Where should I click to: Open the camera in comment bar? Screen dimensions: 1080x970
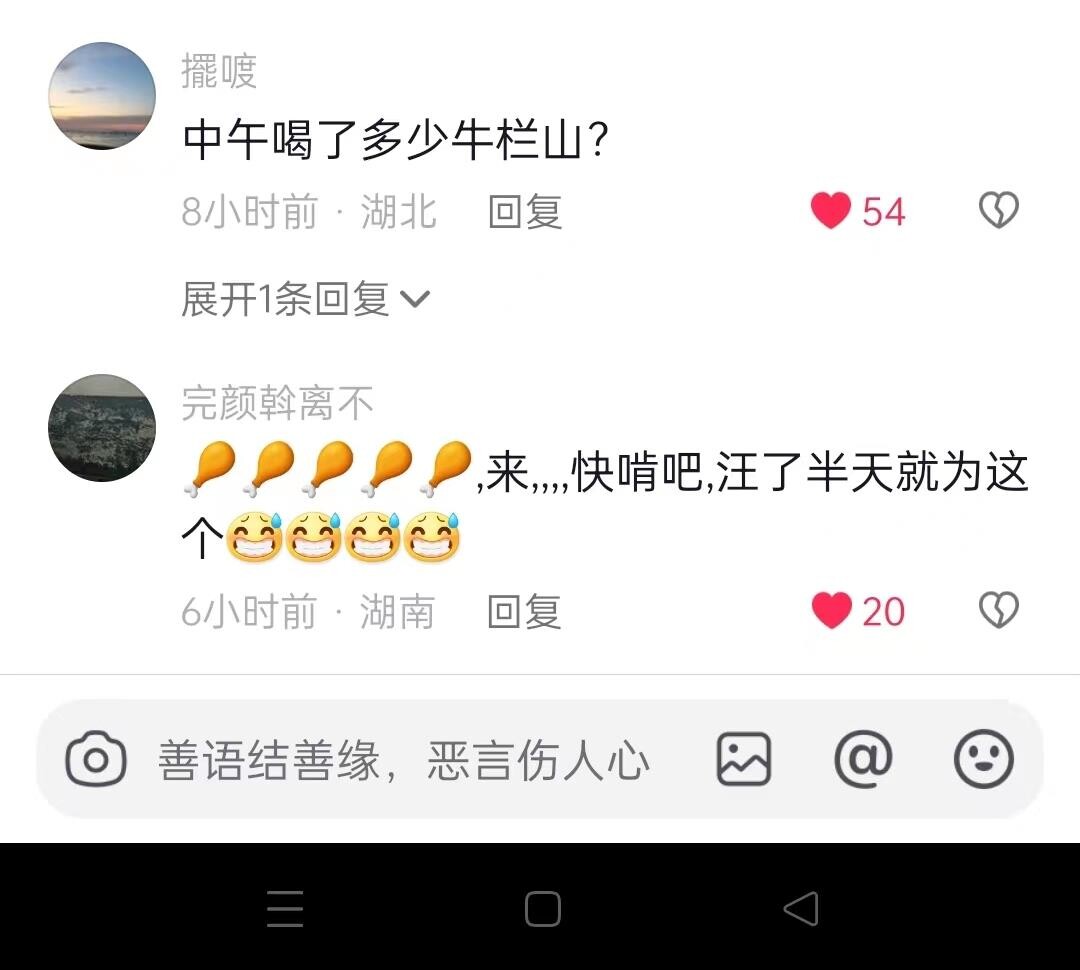click(x=96, y=760)
